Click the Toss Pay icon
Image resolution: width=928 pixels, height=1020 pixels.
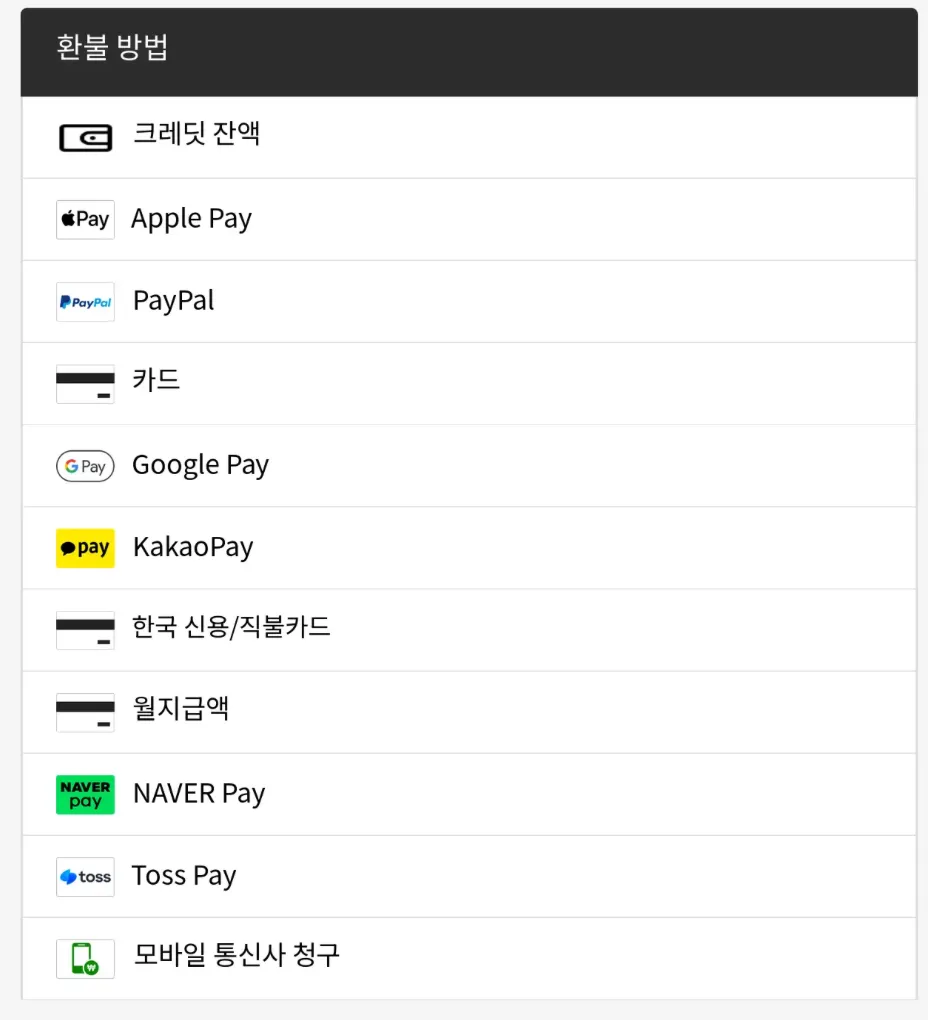pyautogui.click(x=85, y=876)
